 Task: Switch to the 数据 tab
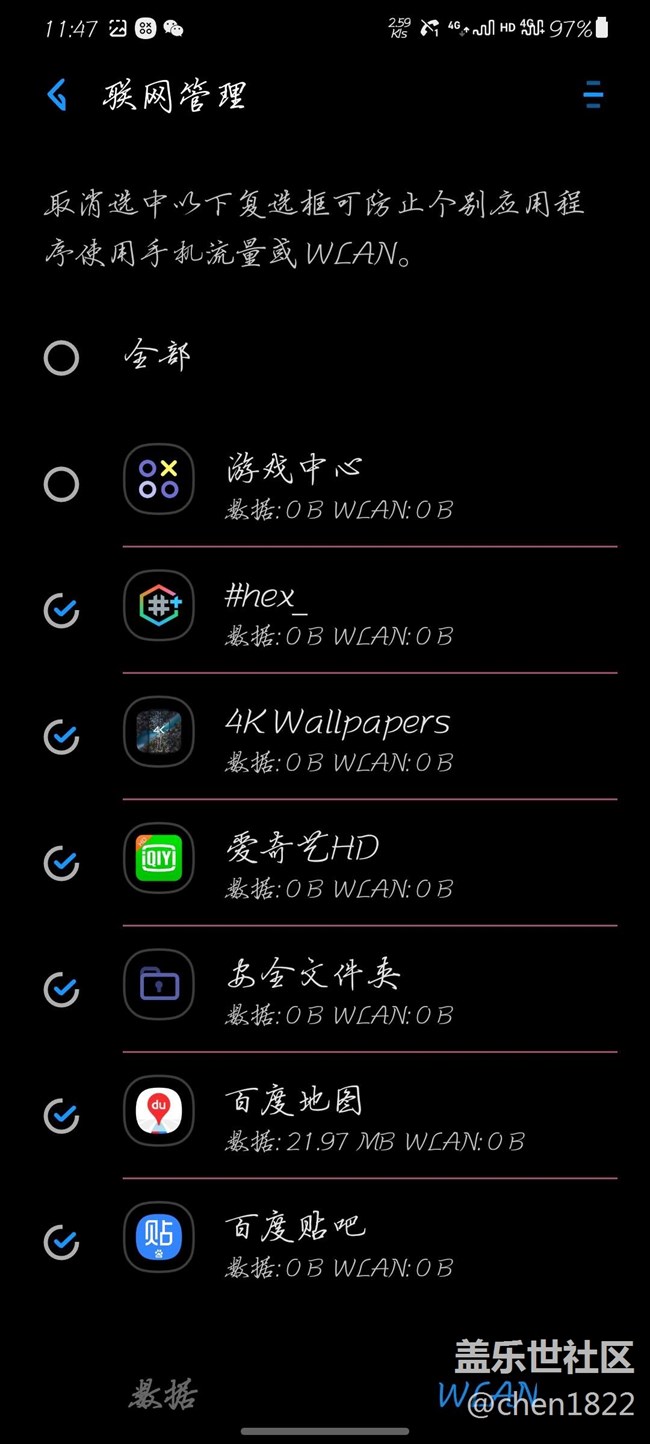click(163, 1394)
